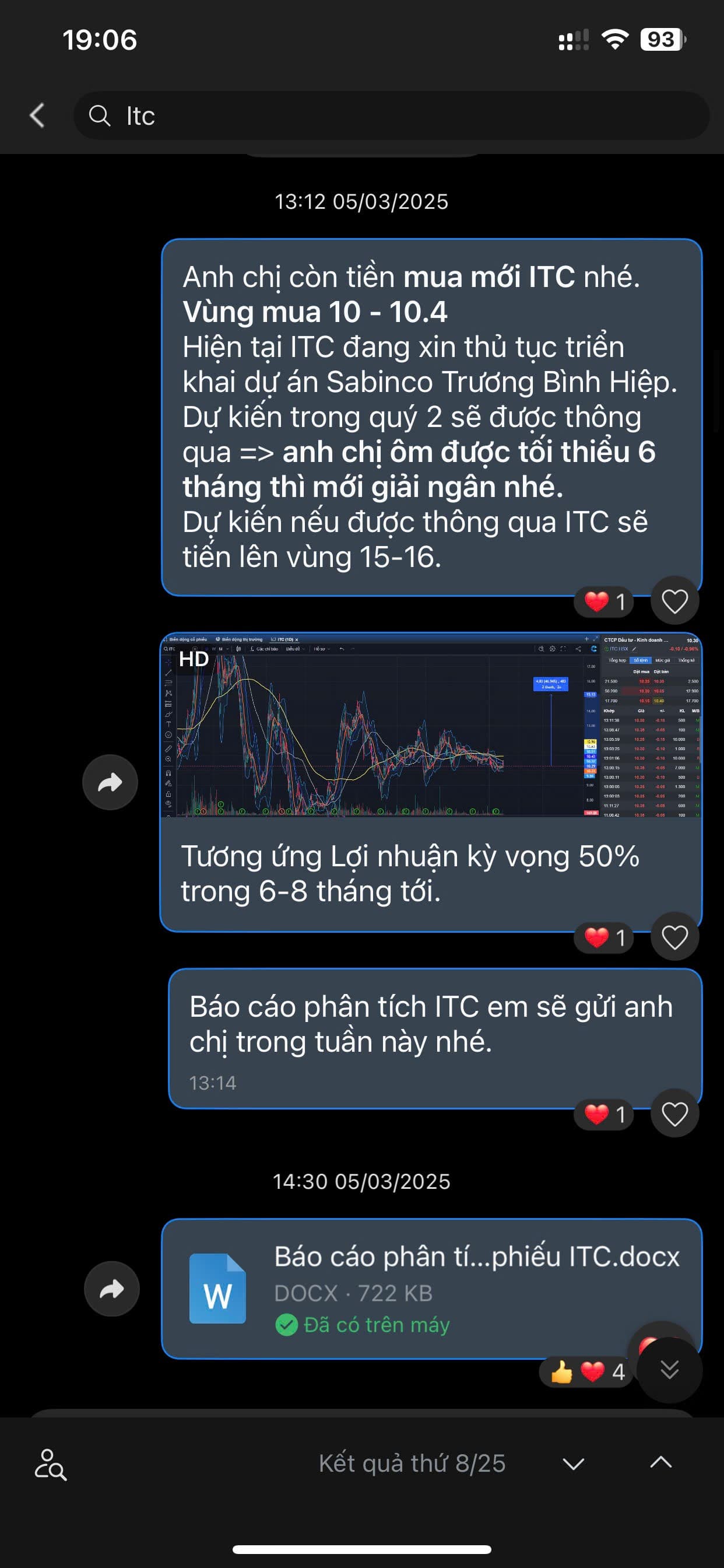Go back from the search results
Viewport: 724px width, 1568px height.
pyautogui.click(x=38, y=115)
